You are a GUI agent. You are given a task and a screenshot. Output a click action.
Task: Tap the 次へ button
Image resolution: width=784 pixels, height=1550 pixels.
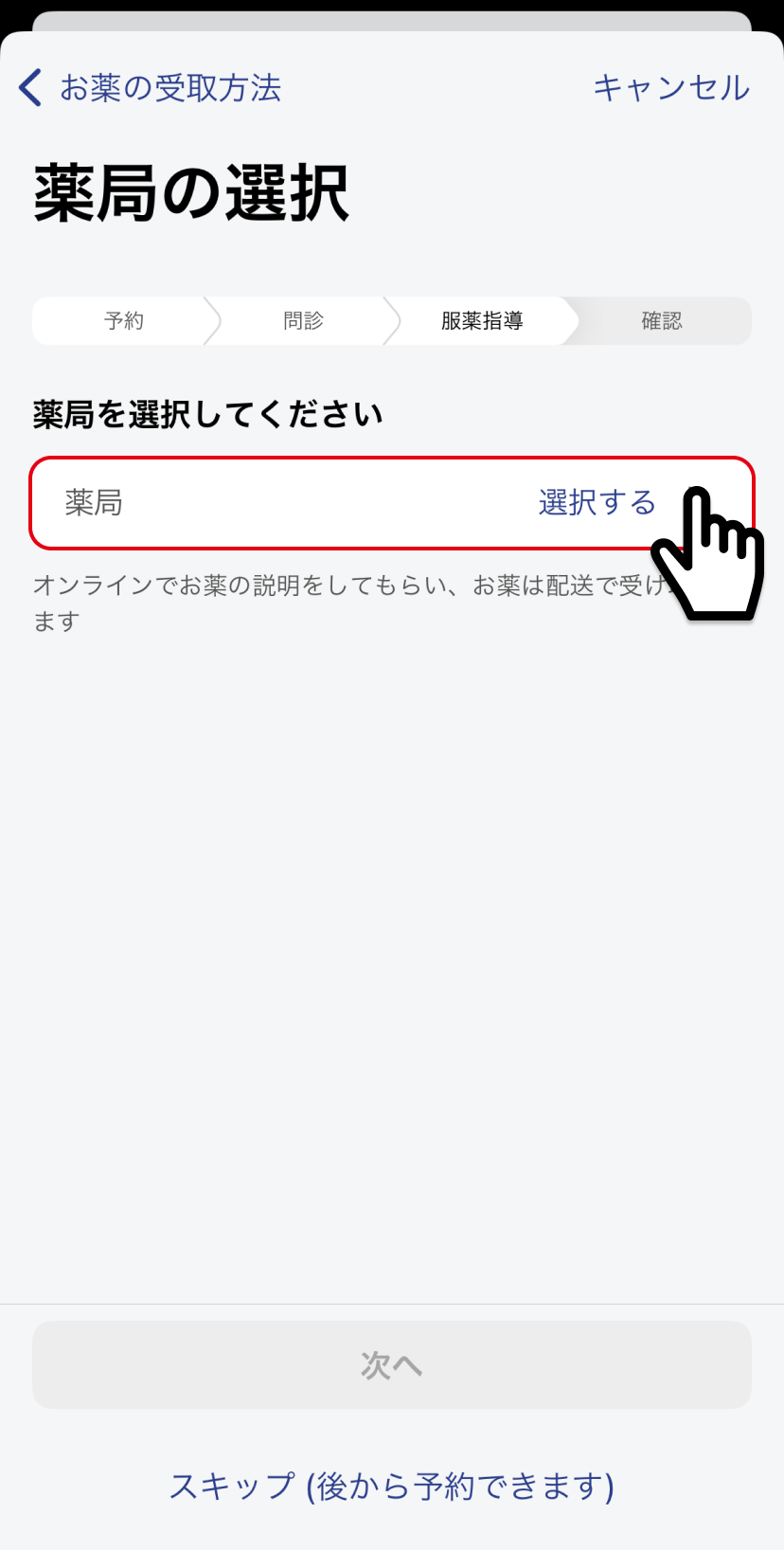pyautogui.click(x=392, y=1365)
